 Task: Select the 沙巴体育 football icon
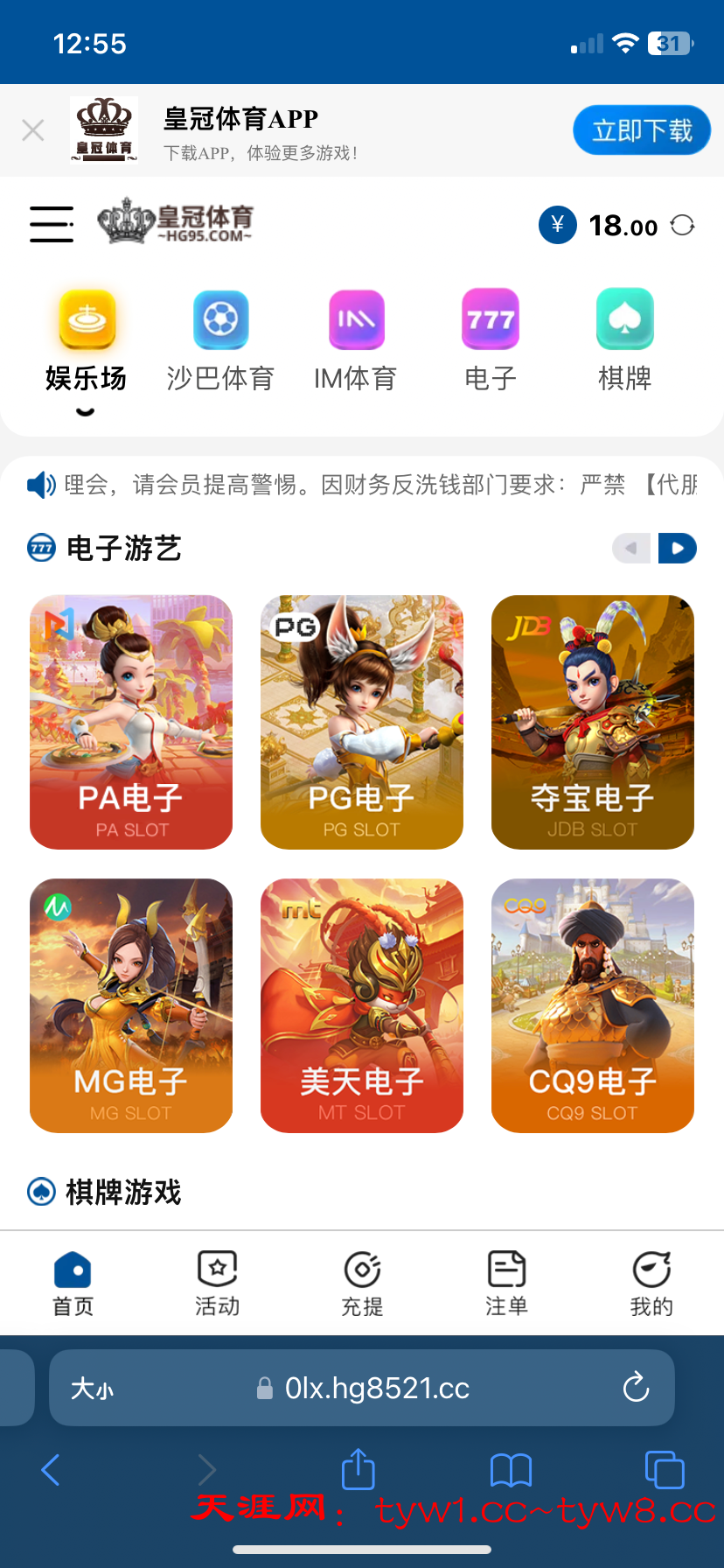(220, 319)
